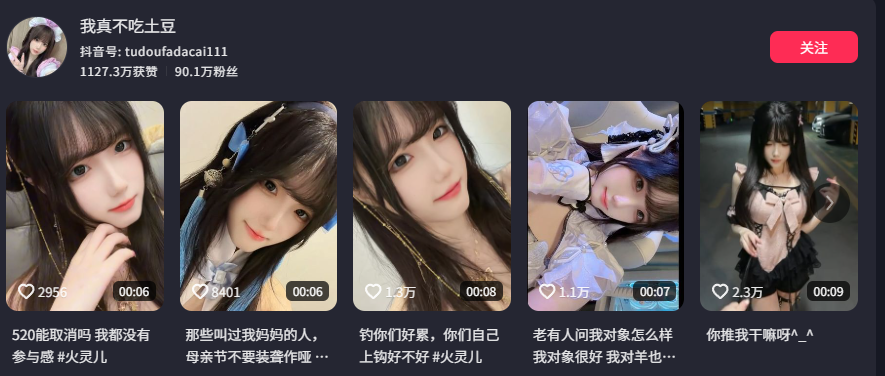Viewport: 885px width, 376px height.
Task: Open the video 钓你们好累
Action: click(432, 206)
